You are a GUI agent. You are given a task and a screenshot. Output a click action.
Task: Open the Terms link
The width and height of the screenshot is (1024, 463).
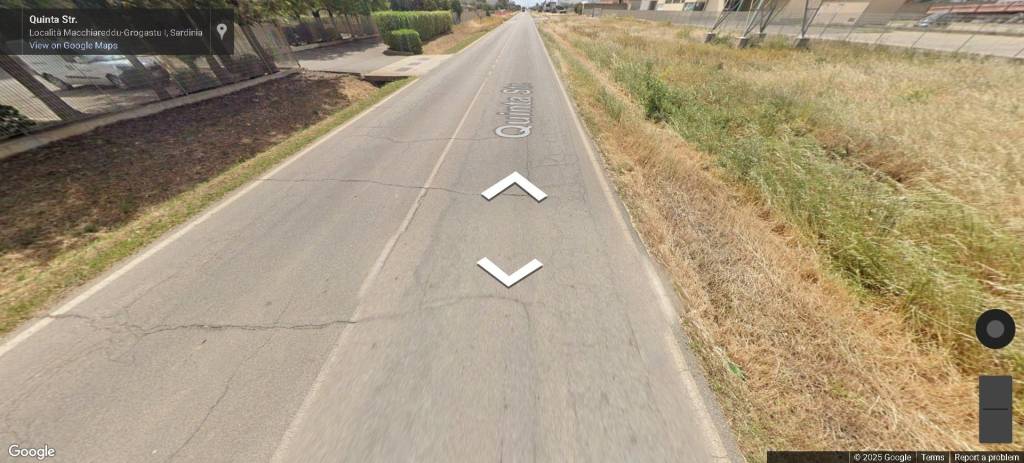coord(932,457)
